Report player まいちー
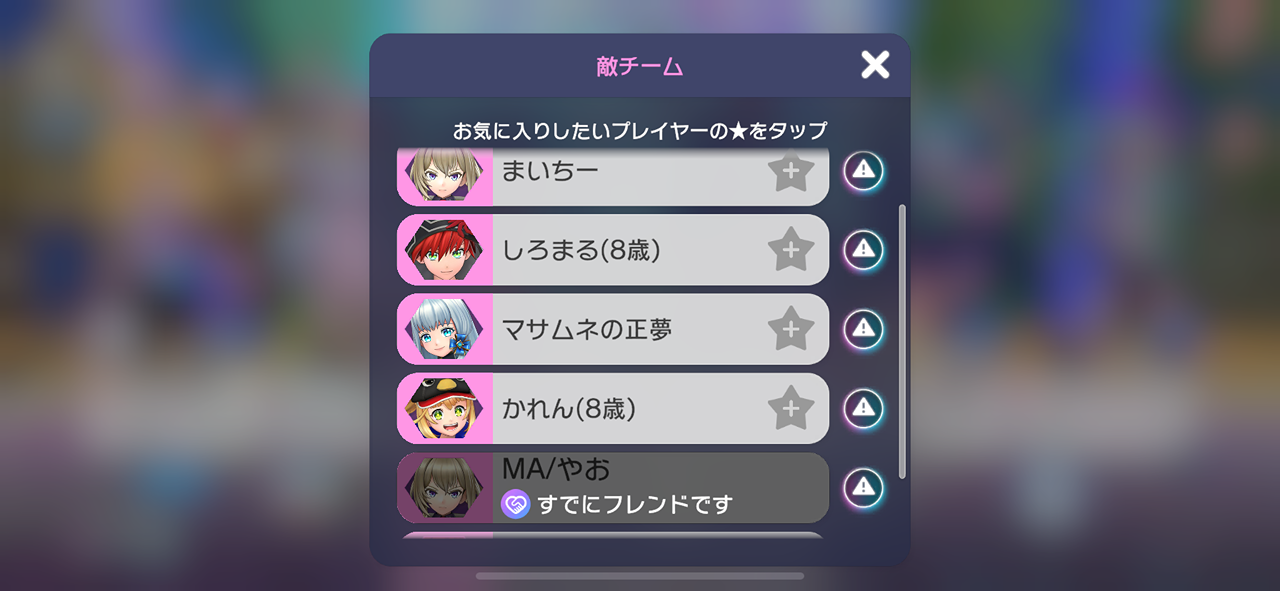This screenshot has height=591, width=1280. pos(864,170)
